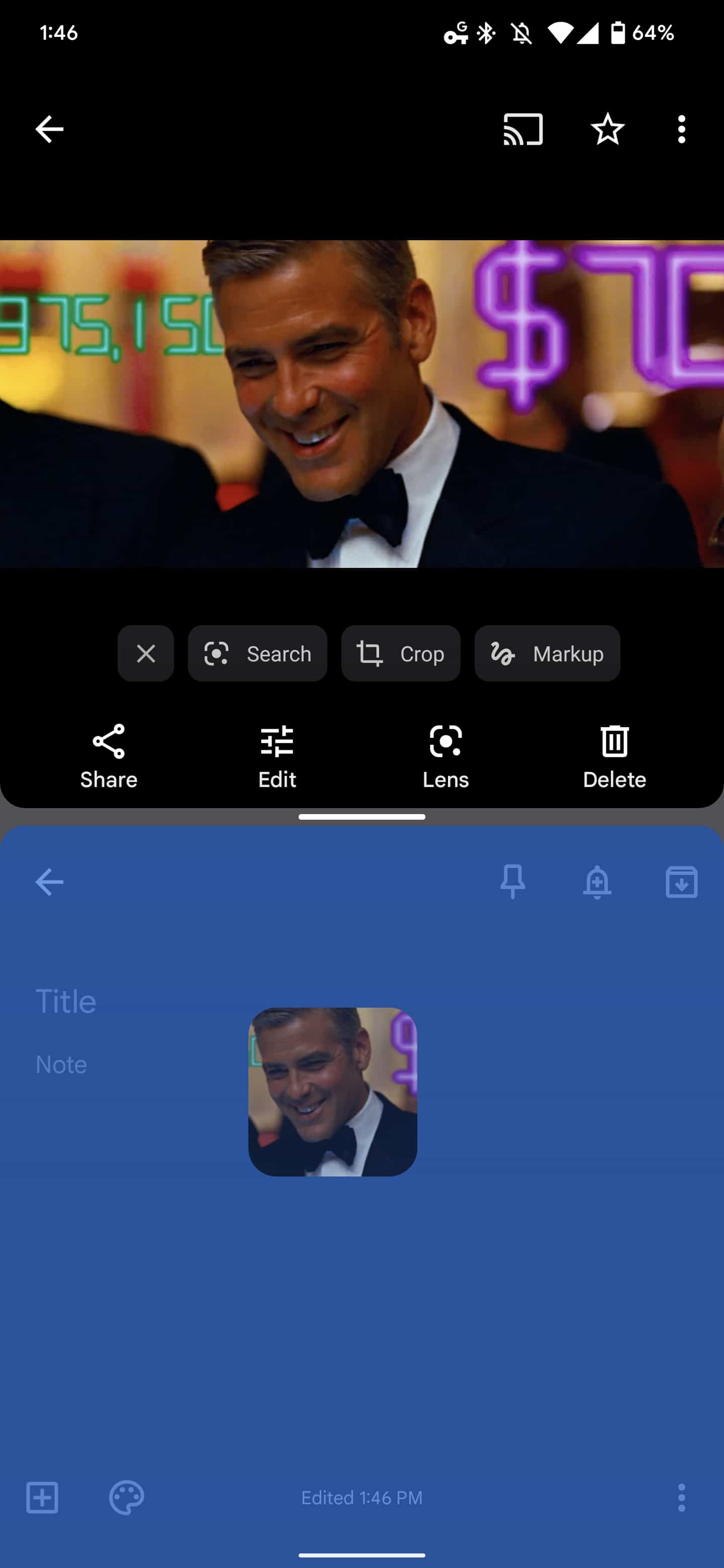Pin this note
Viewport: 724px width, 1568px height.
pyautogui.click(x=512, y=882)
